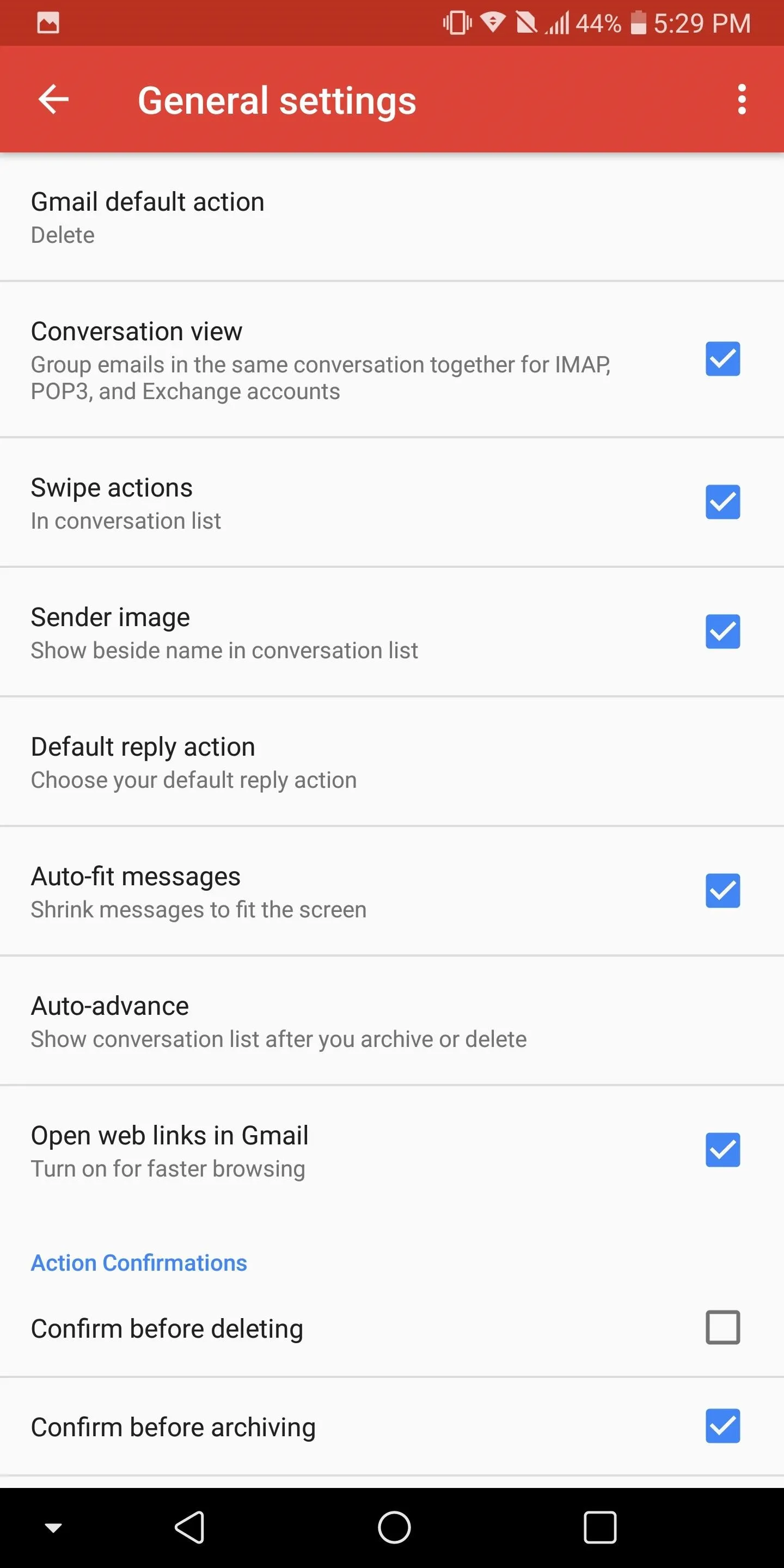Disable Swipe actions checkbox
This screenshot has width=784, height=1568.
point(722,502)
